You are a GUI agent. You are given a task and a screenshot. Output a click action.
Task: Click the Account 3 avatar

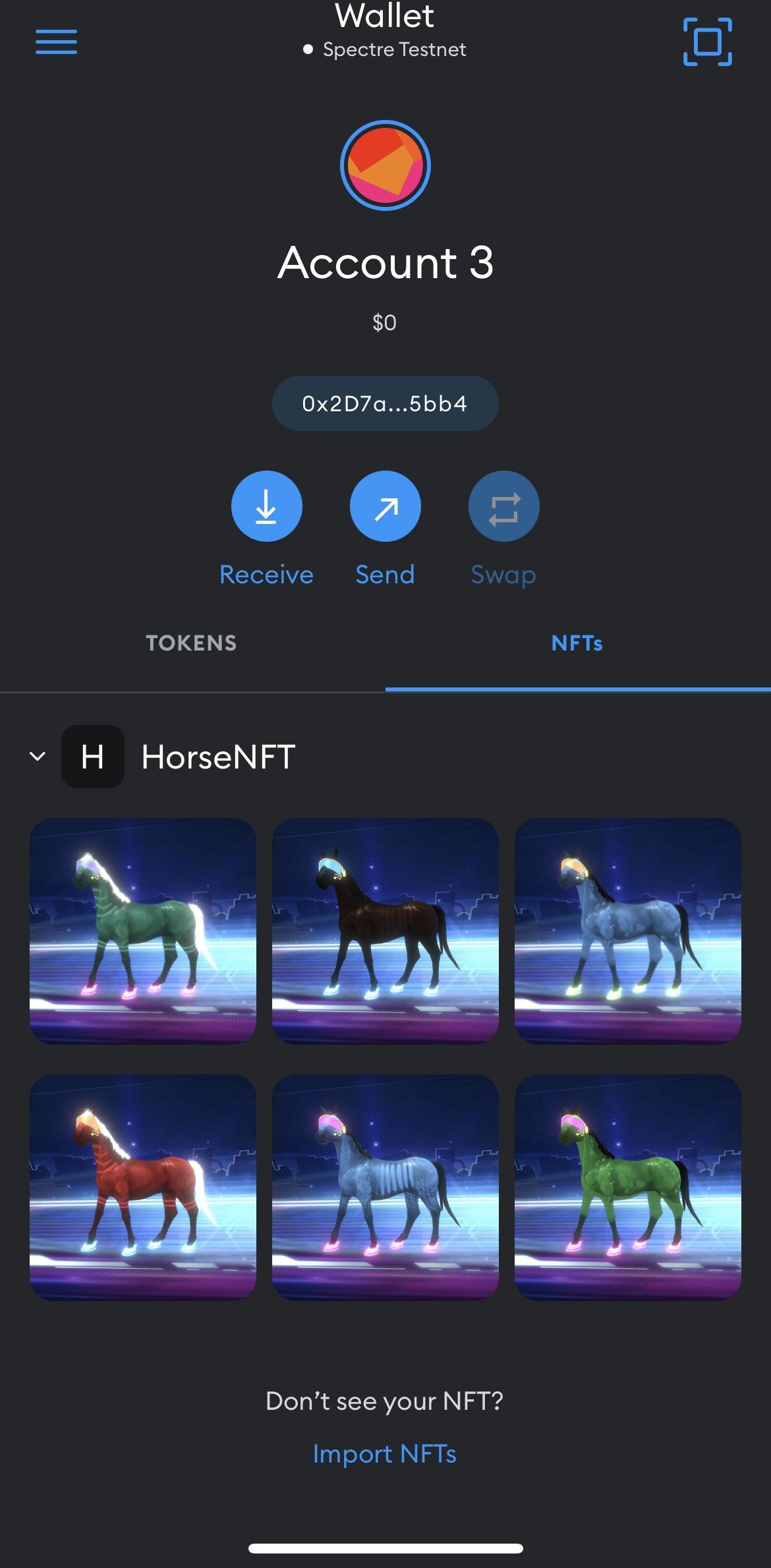pyautogui.click(x=385, y=165)
